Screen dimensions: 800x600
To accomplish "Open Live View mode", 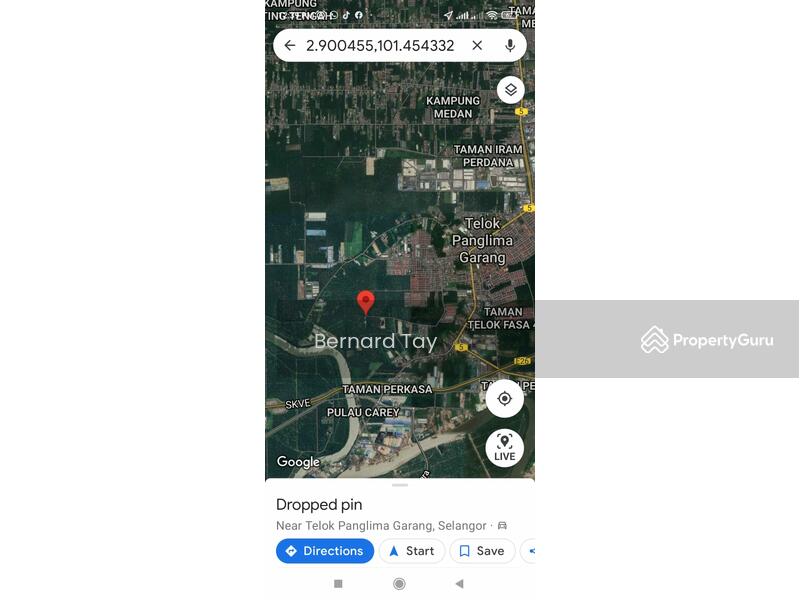I will pos(504,447).
